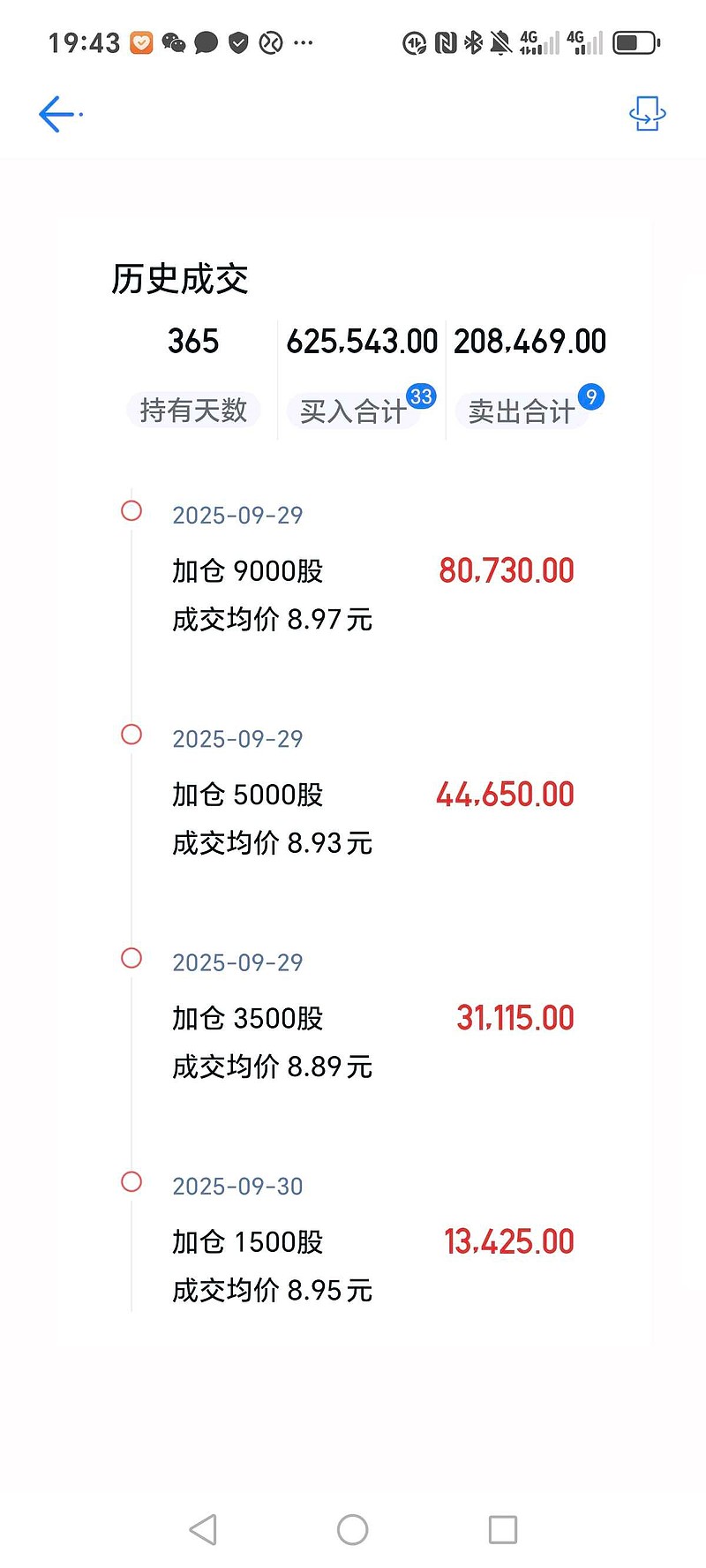The width and height of the screenshot is (706, 1568).
Task: Tap the system home button
Action: pyautogui.click(x=353, y=1530)
